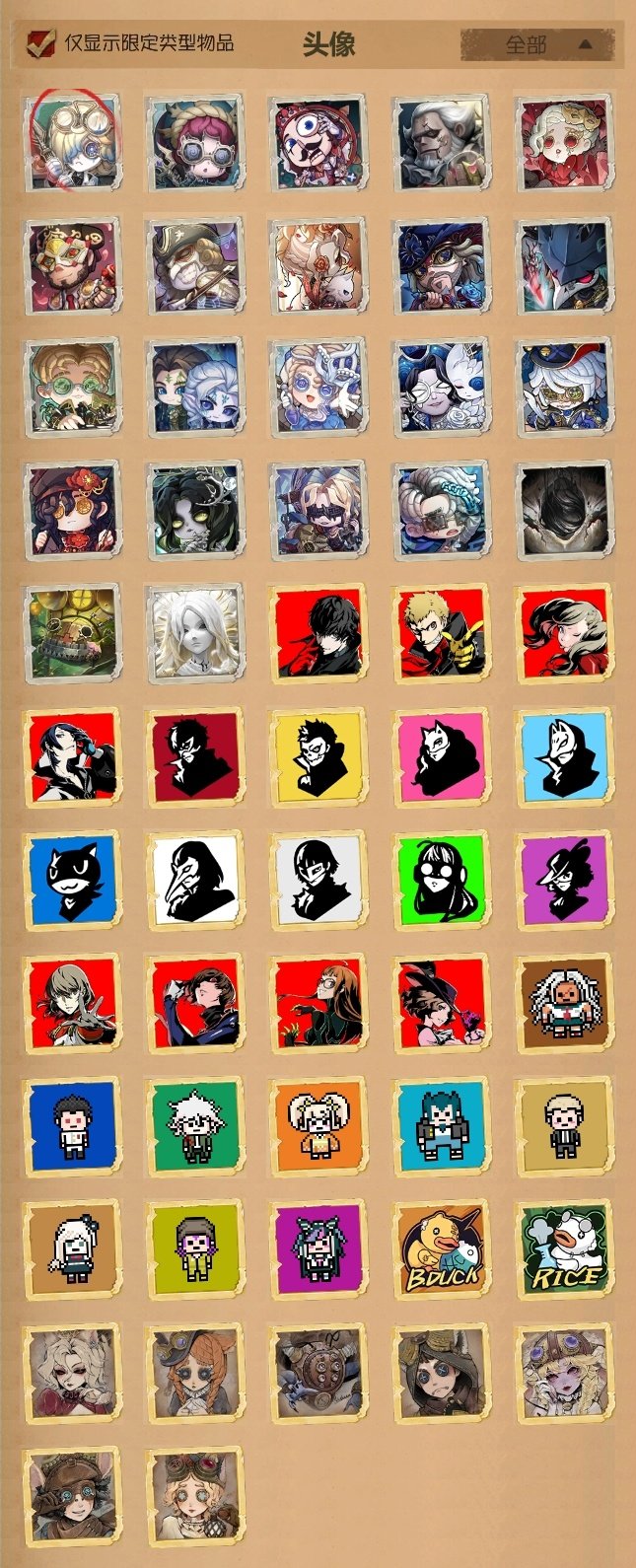This screenshot has height=1568, width=636.
Task: Choose the white marble statue avatar
Action: tap(195, 633)
